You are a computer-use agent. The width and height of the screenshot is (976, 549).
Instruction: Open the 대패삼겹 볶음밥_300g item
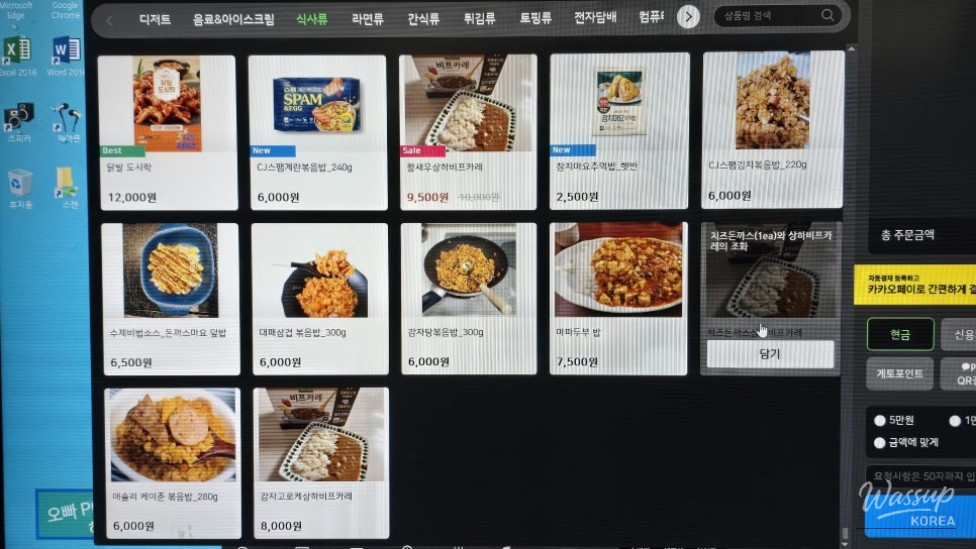pos(319,297)
